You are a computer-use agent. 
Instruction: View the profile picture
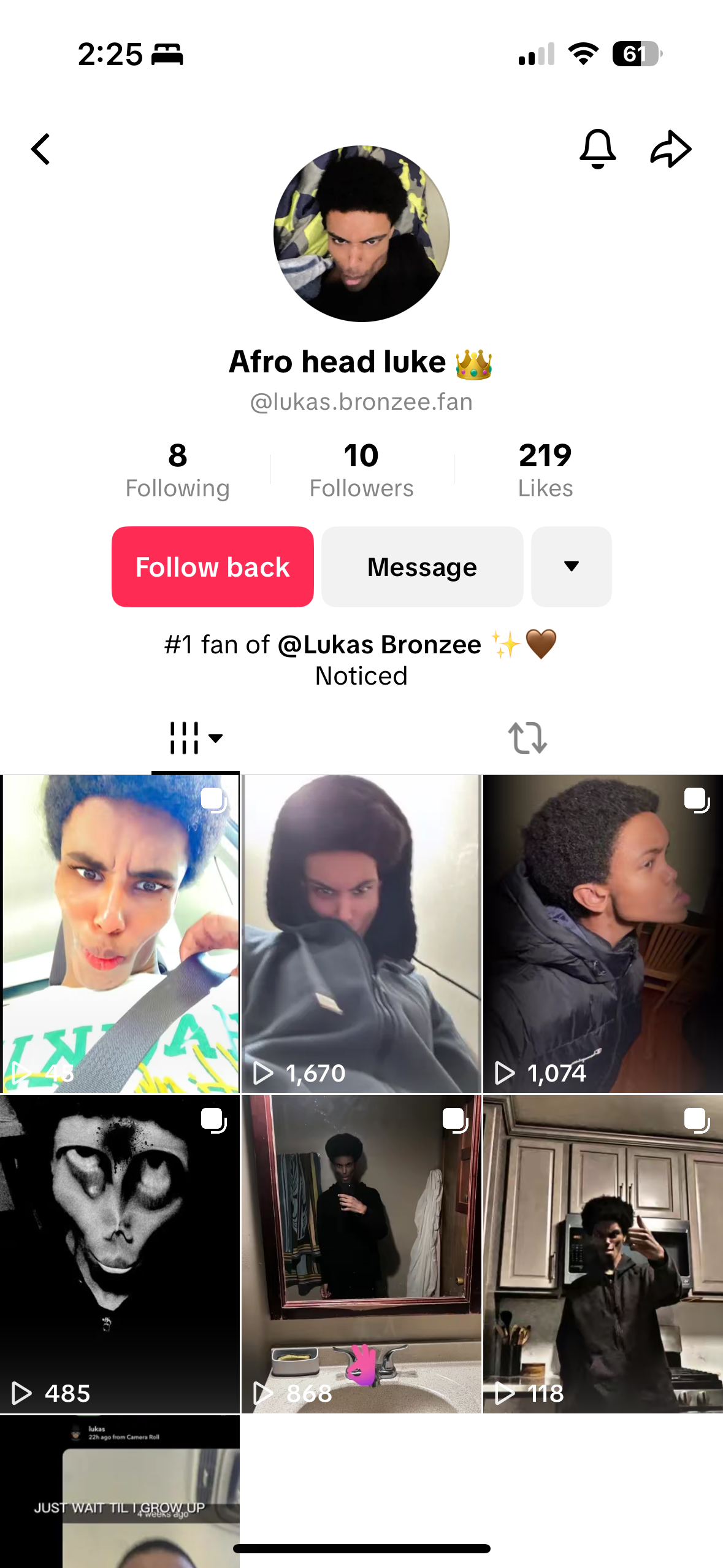coord(361,234)
